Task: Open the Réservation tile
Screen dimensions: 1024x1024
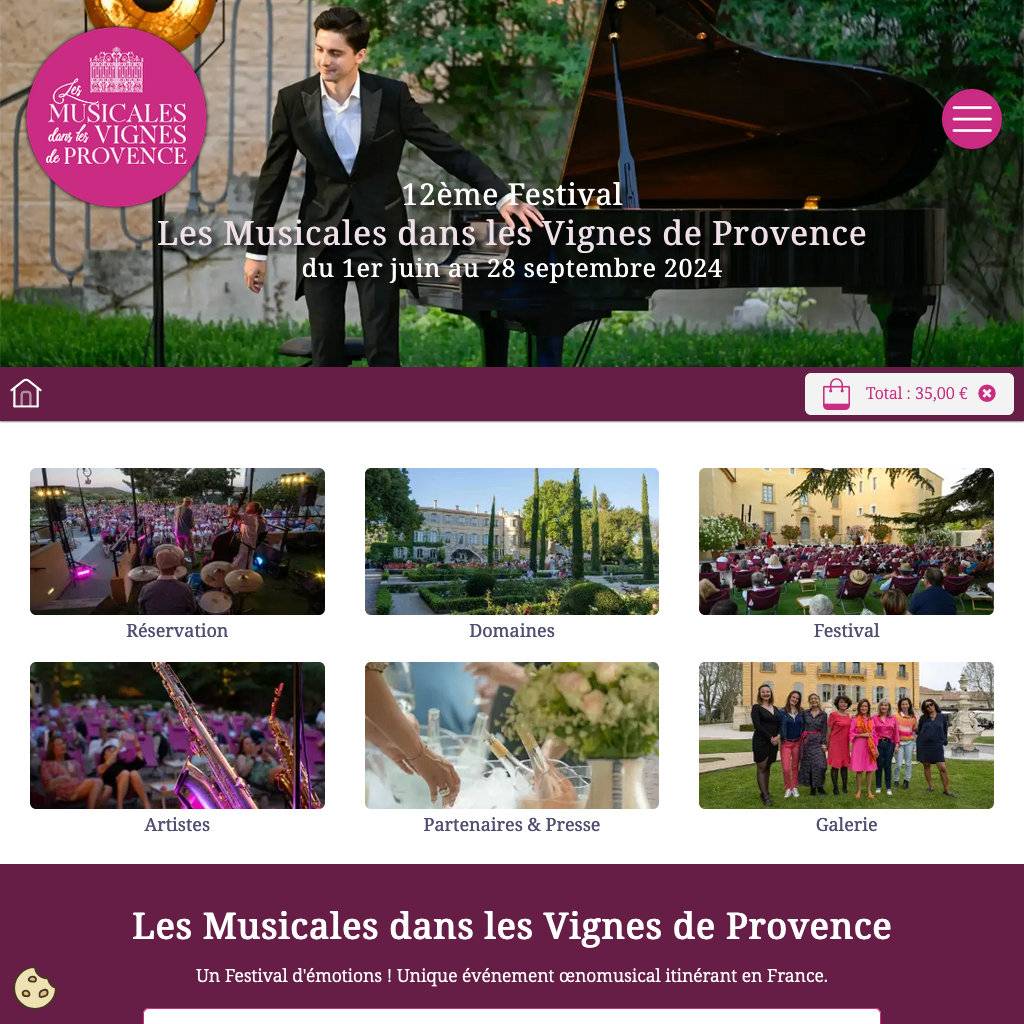Action: tap(177, 542)
